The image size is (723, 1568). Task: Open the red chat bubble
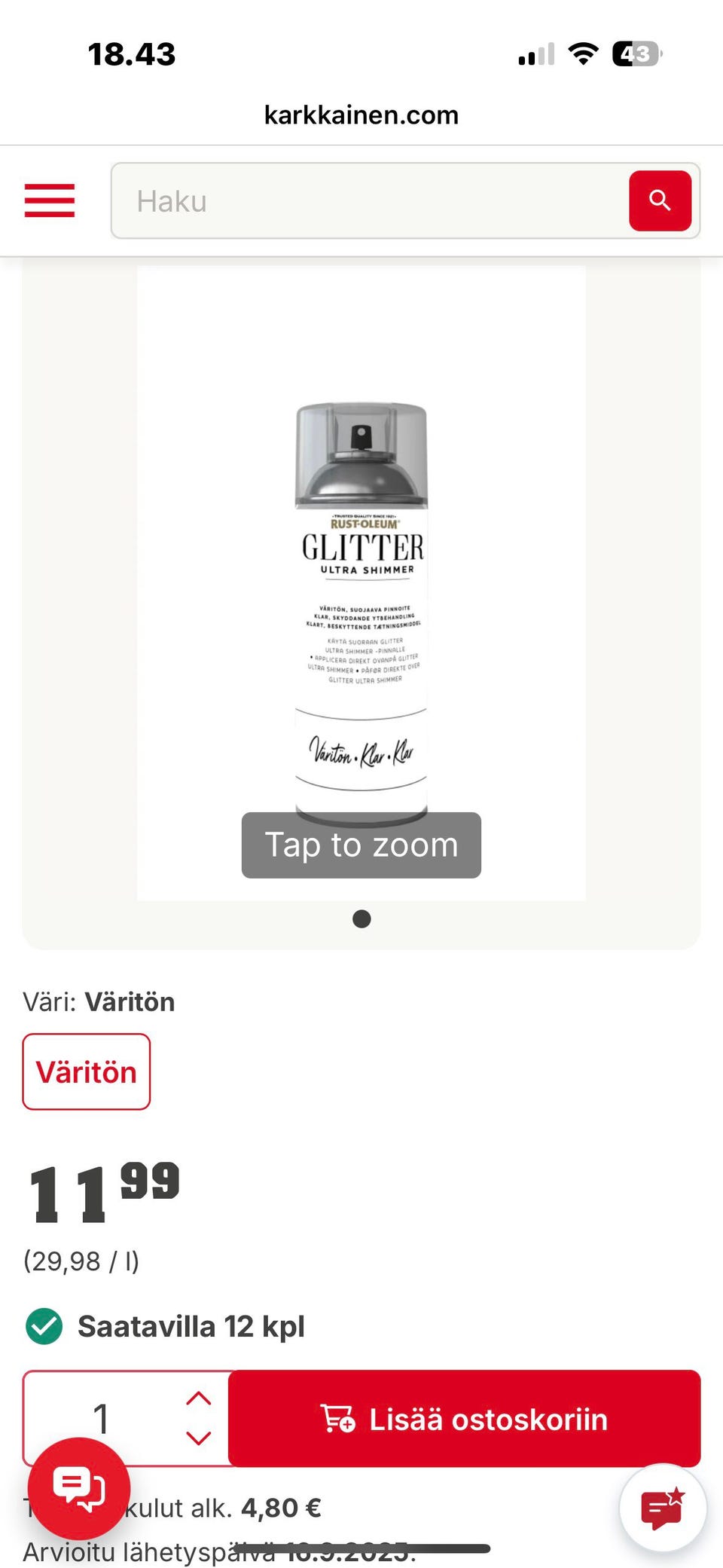[79, 1488]
